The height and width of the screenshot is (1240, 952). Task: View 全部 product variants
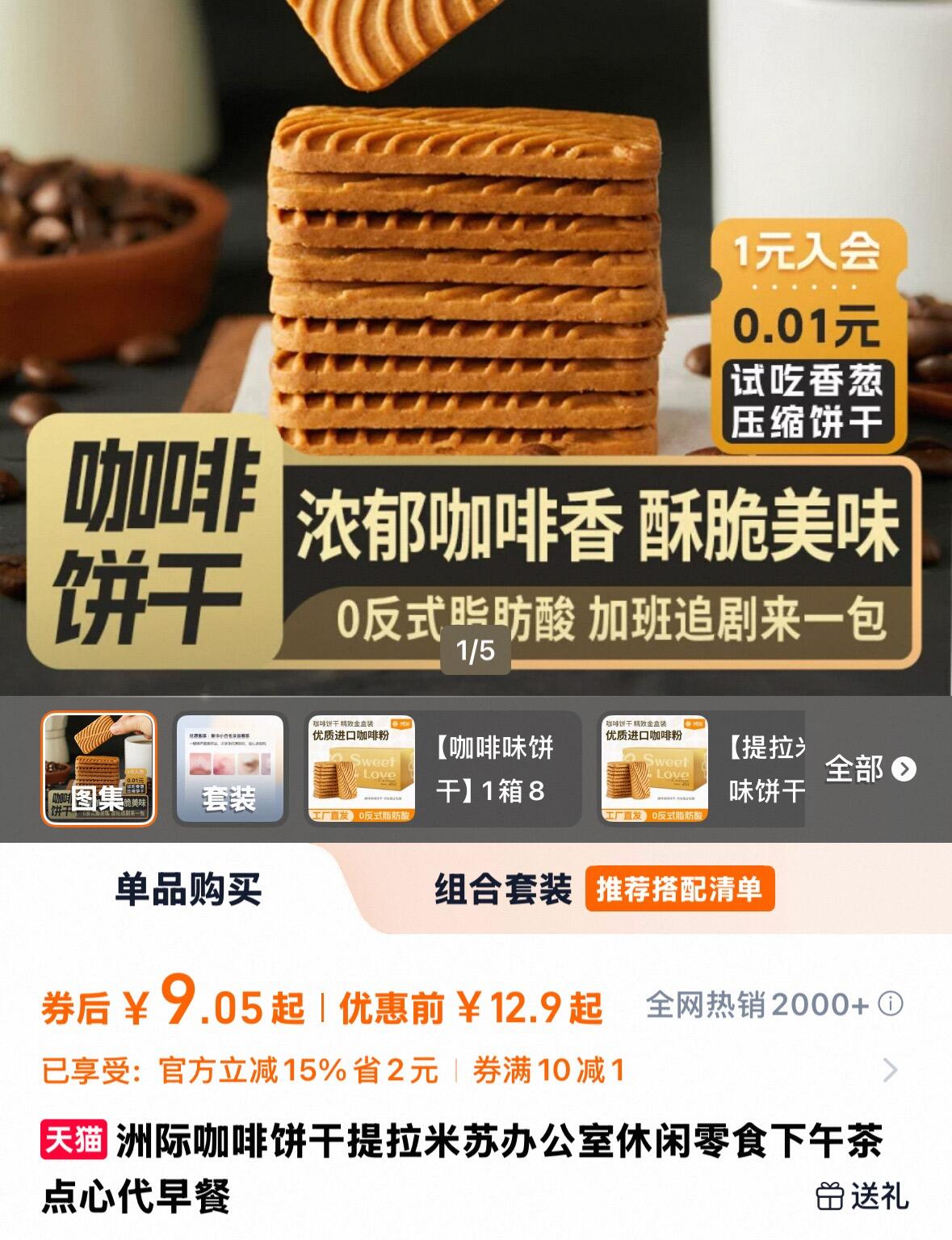[870, 769]
